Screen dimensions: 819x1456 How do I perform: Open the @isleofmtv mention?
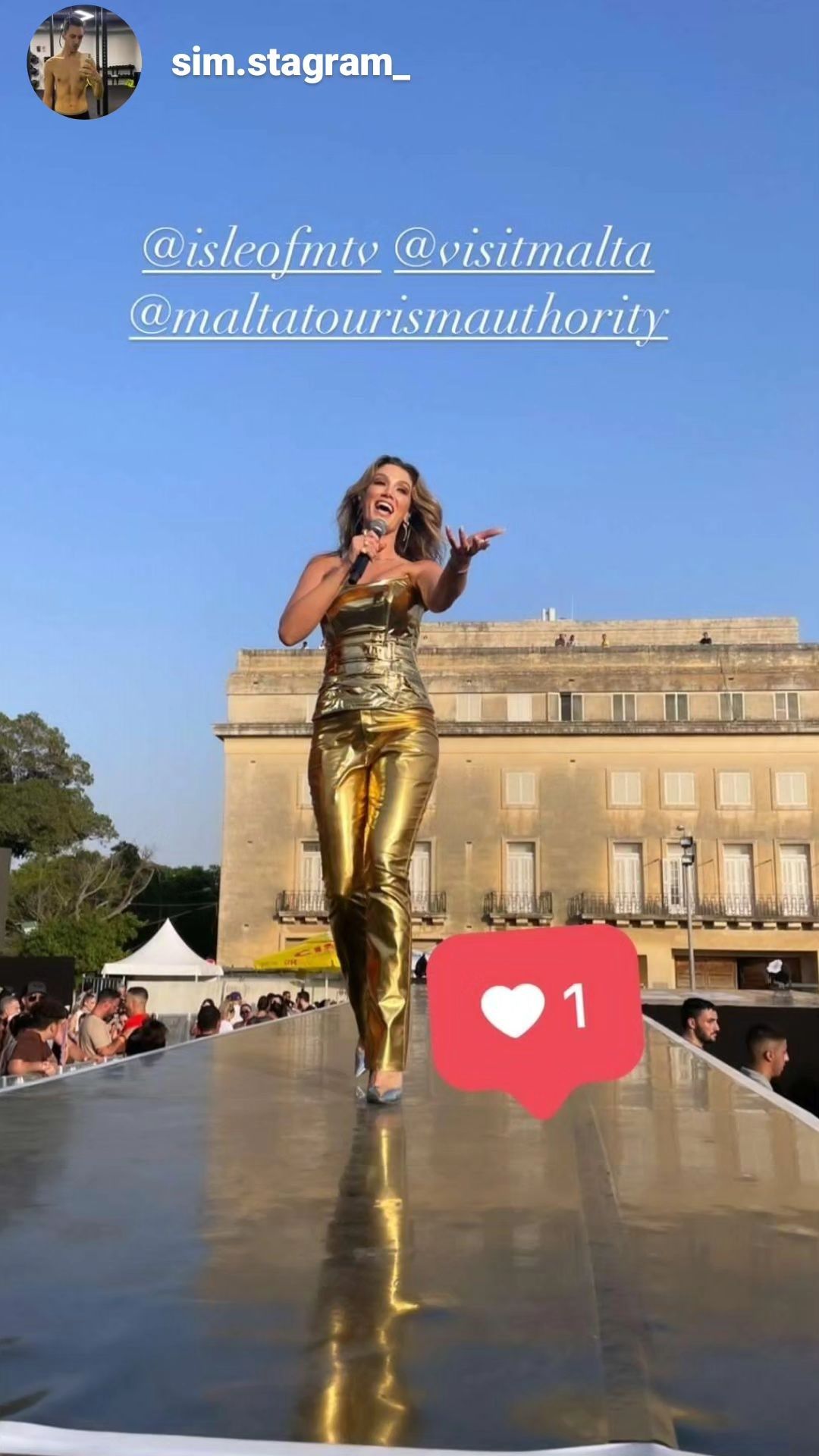pyautogui.click(x=261, y=249)
